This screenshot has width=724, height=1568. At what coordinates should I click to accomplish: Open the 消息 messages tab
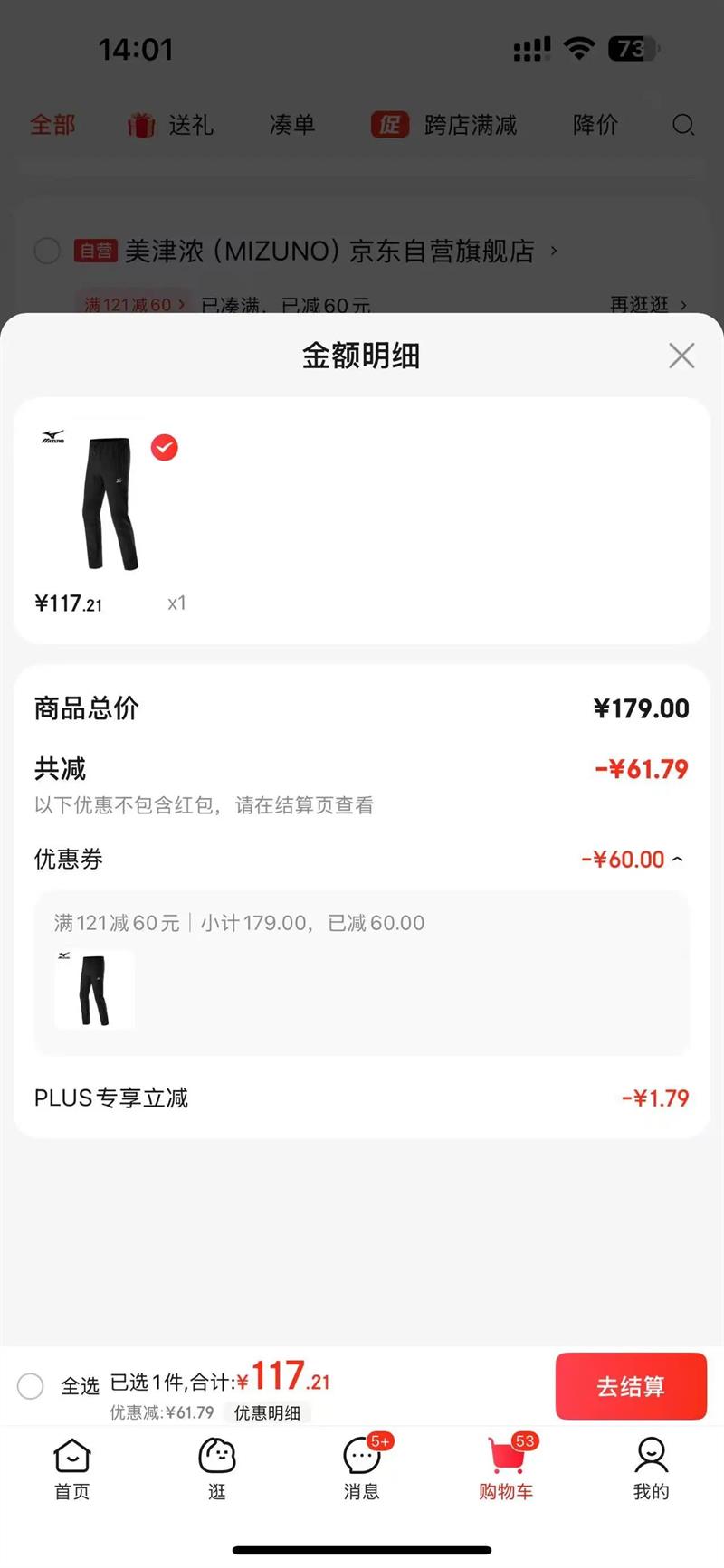[x=362, y=1468]
